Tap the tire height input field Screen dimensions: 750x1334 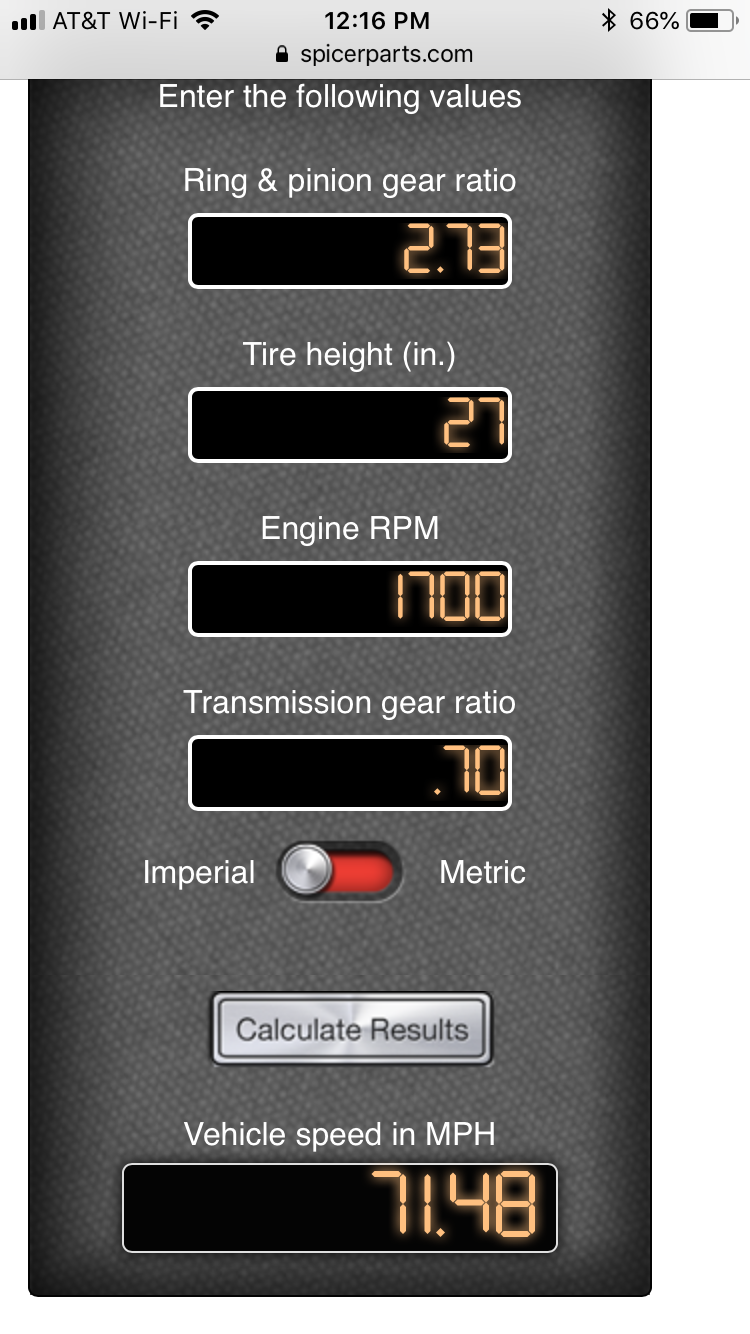click(x=350, y=425)
